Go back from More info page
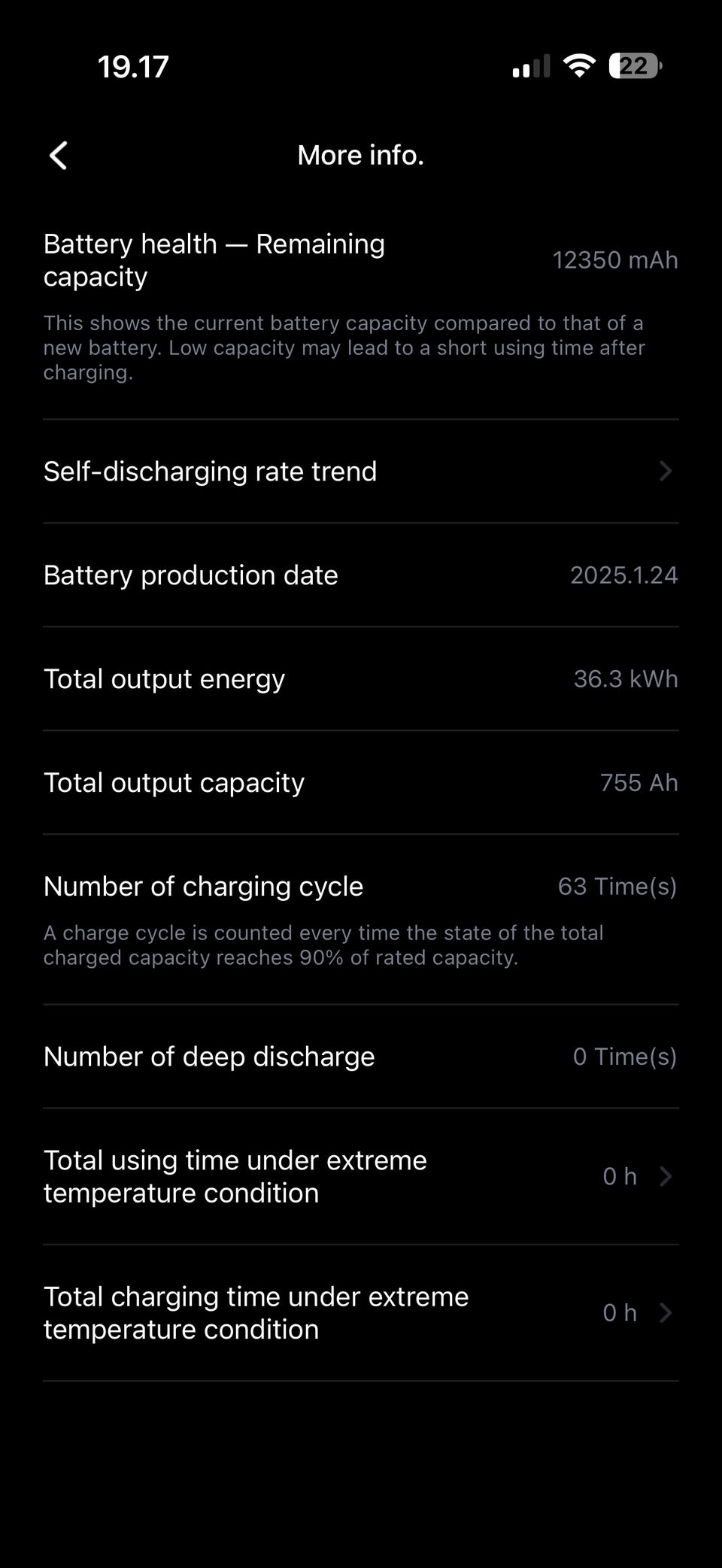The height and width of the screenshot is (1568, 722). coord(59,156)
